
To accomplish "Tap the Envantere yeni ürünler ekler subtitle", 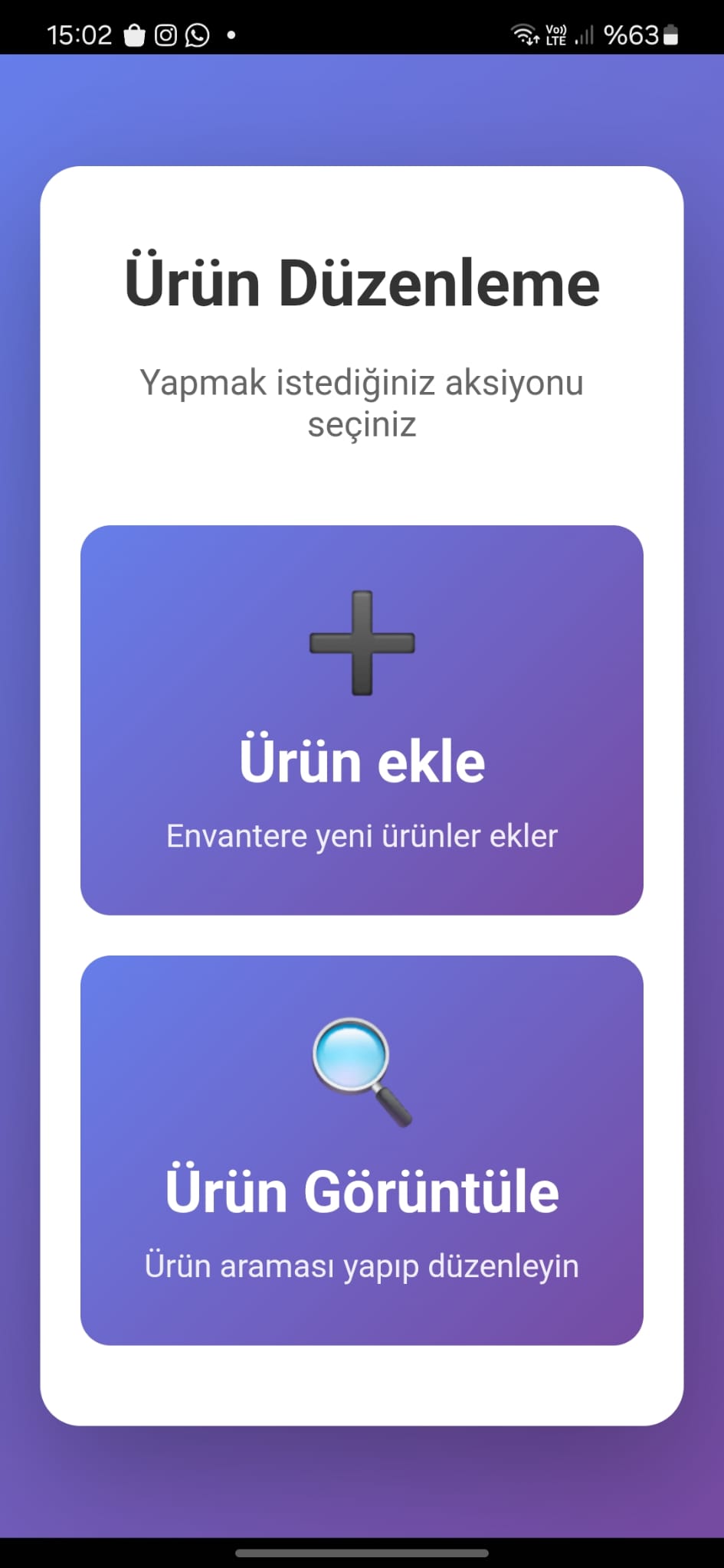I will [x=362, y=836].
